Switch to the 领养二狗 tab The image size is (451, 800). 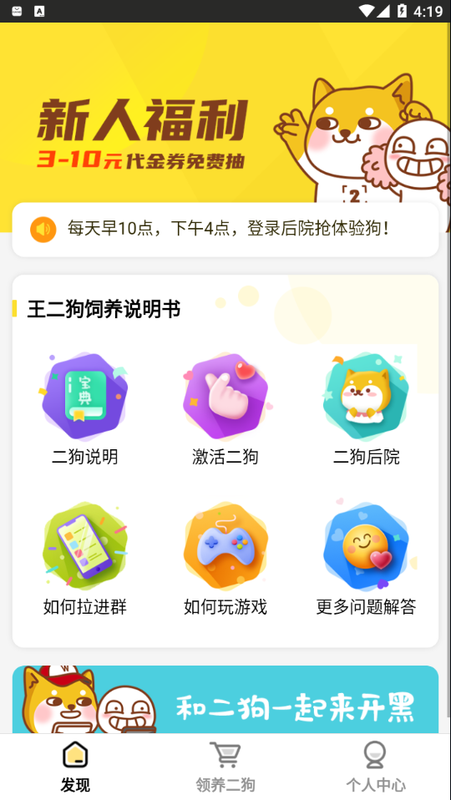tap(226, 767)
